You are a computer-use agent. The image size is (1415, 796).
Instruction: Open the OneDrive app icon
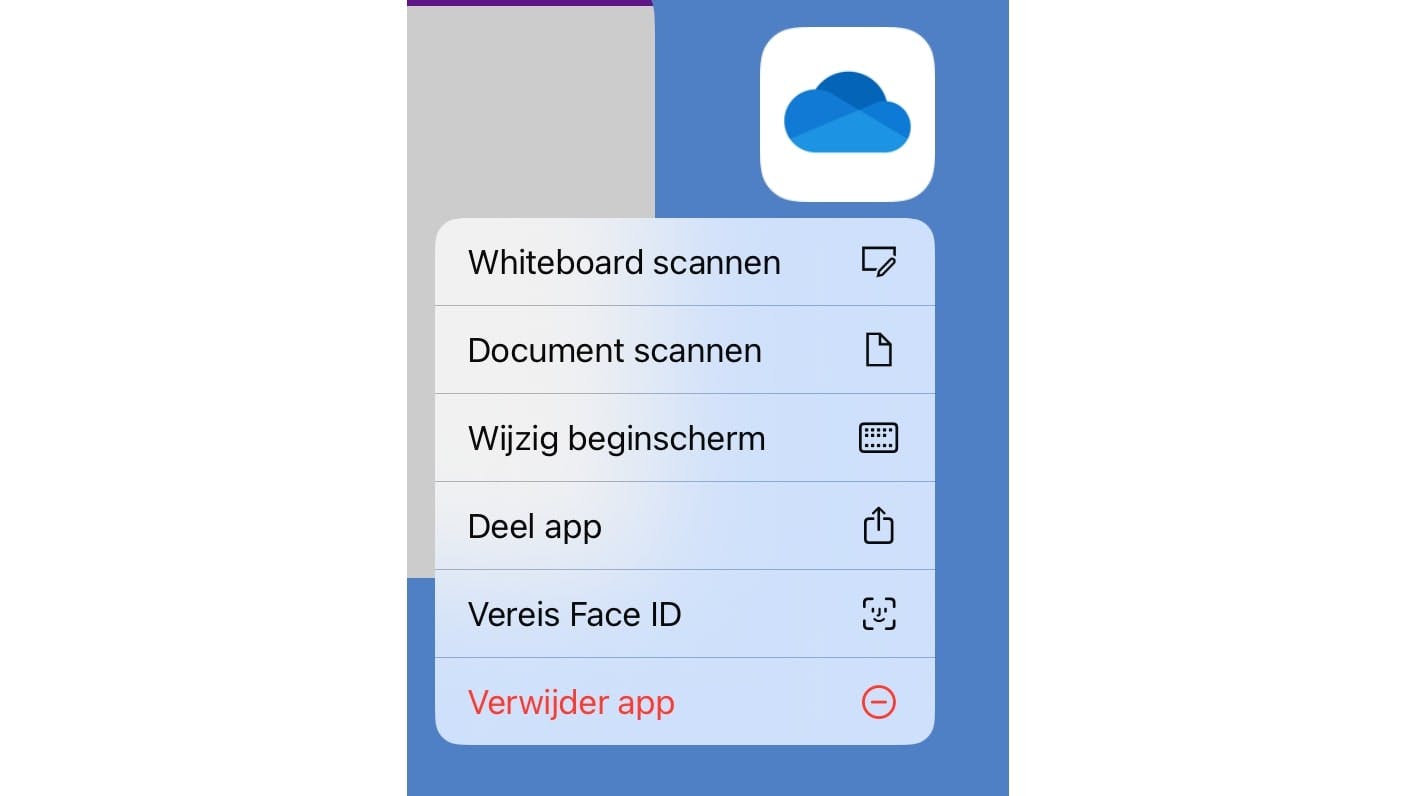pyautogui.click(x=847, y=114)
